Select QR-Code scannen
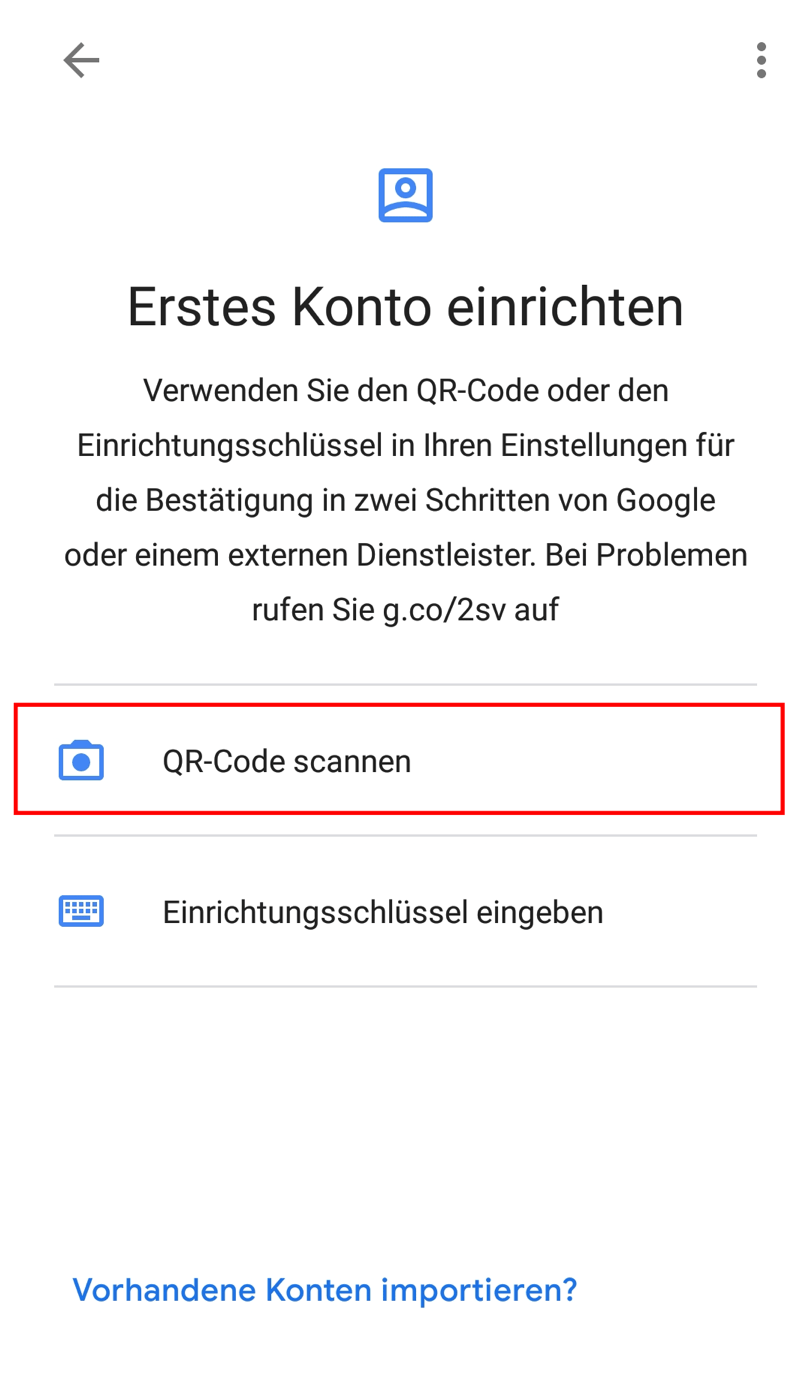 (405, 761)
